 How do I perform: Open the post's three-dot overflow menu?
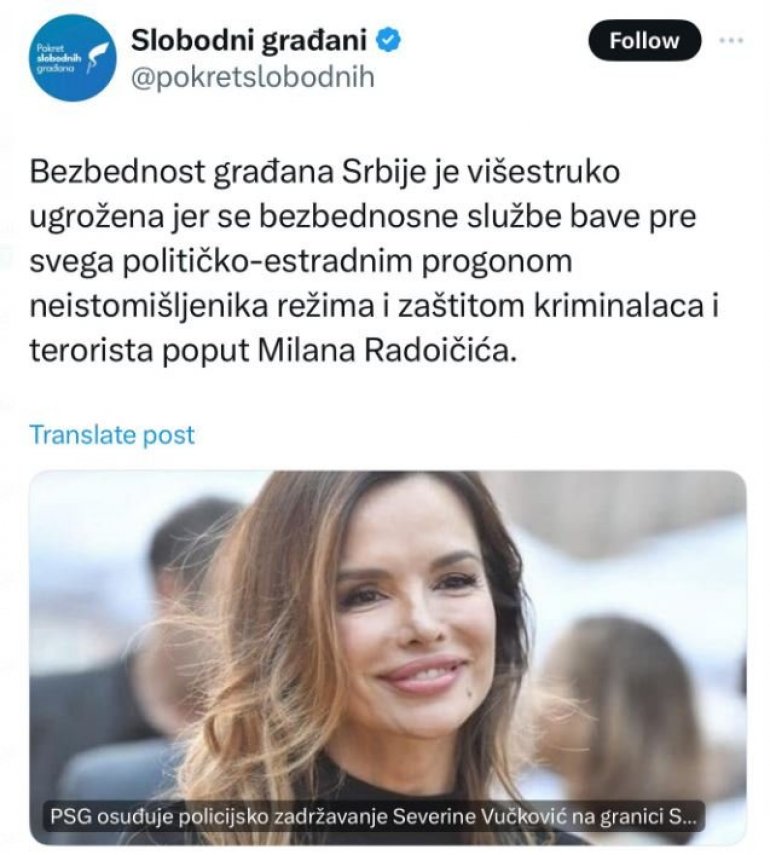[733, 41]
